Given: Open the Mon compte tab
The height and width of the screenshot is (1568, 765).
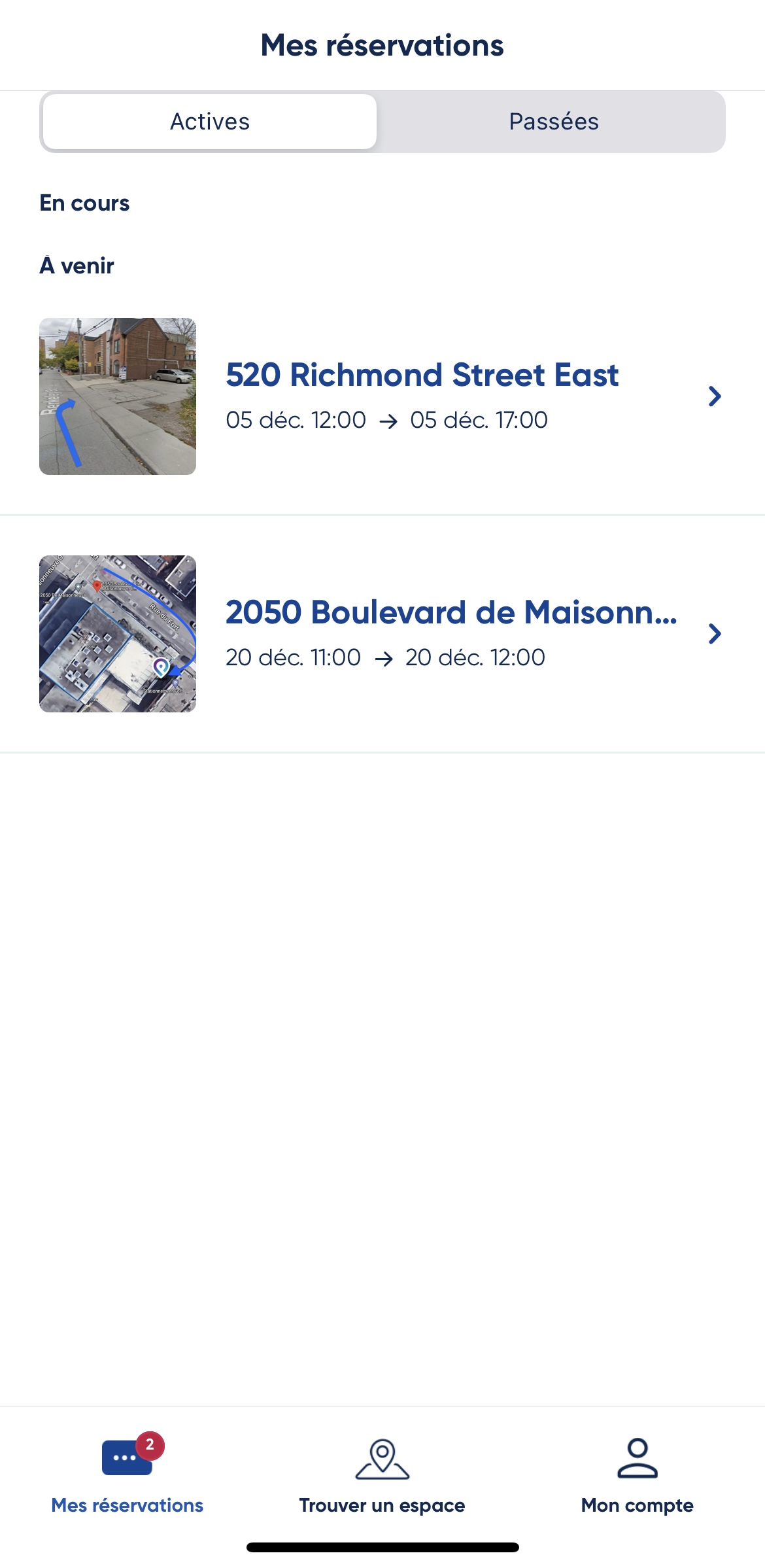Looking at the screenshot, I should [x=637, y=1476].
